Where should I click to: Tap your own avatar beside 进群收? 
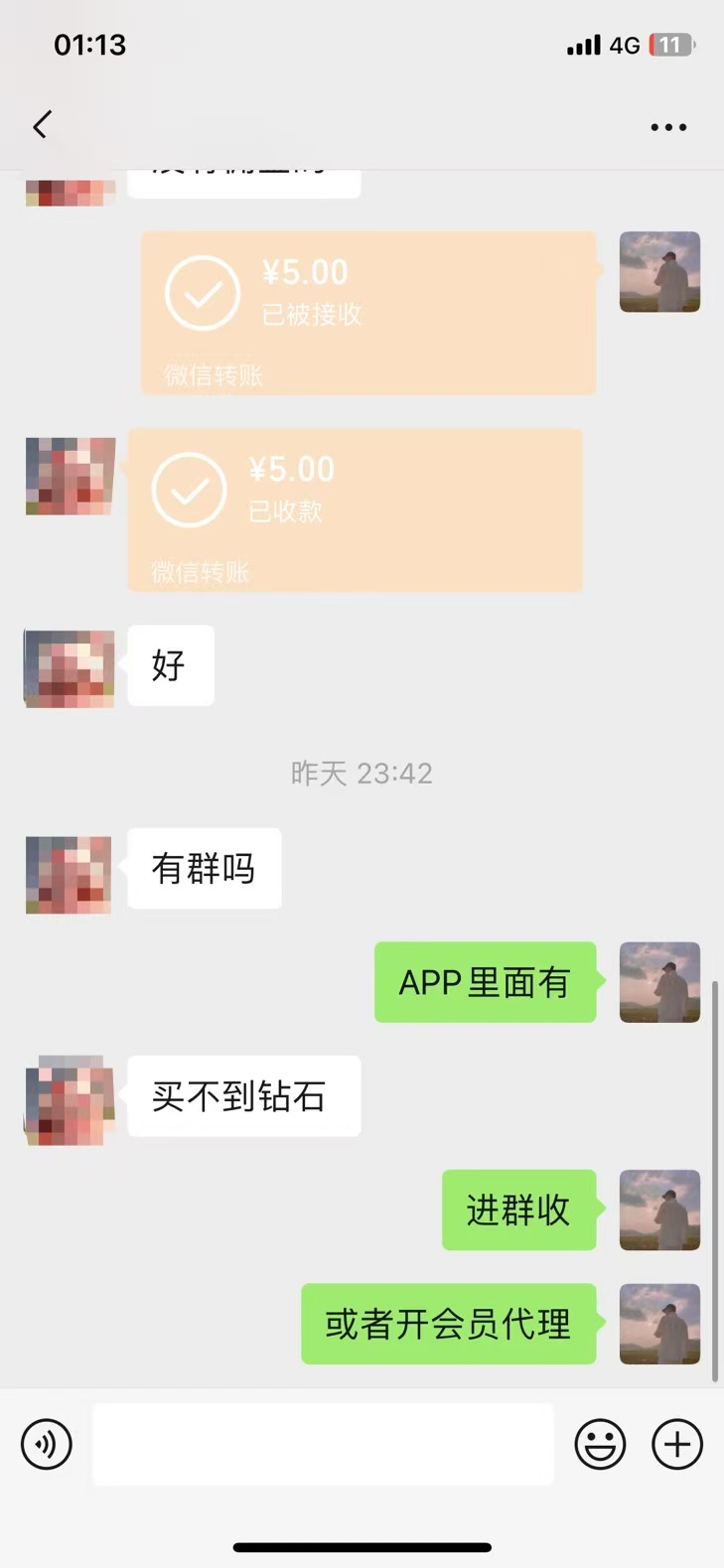659,1210
